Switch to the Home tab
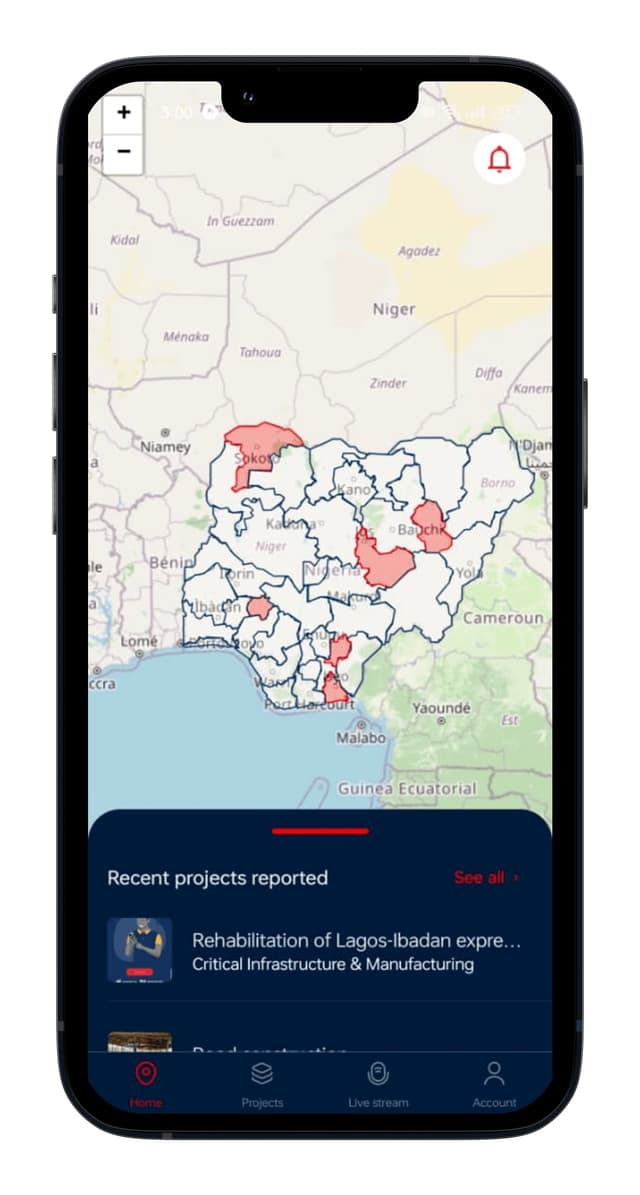Image resolution: width=640 pixels, height=1195 pixels. (145, 1084)
